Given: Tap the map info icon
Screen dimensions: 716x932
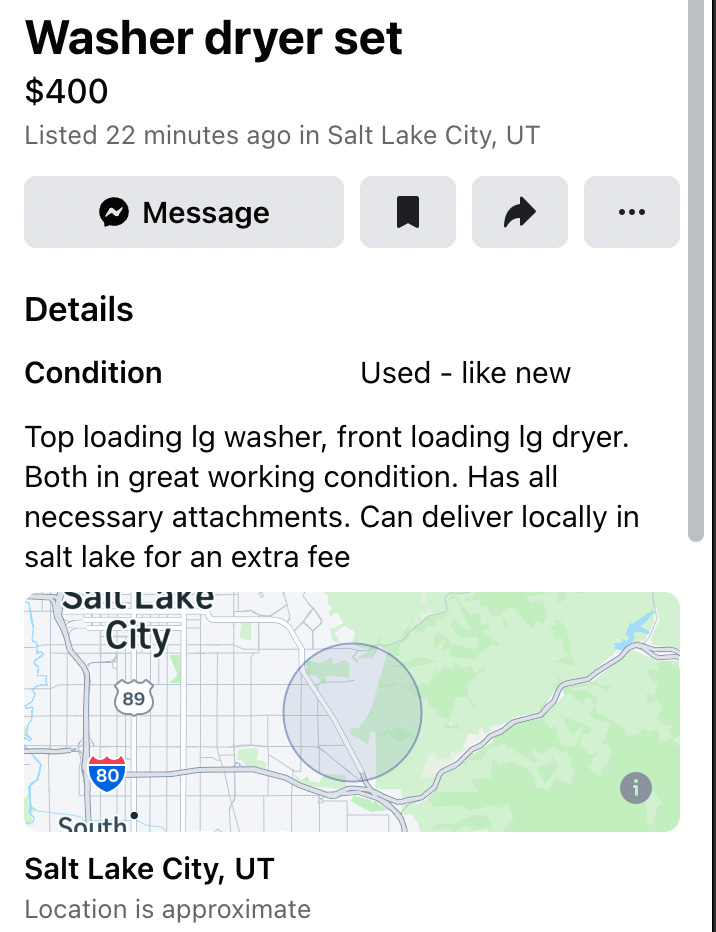Looking at the screenshot, I should pyautogui.click(x=635, y=788).
